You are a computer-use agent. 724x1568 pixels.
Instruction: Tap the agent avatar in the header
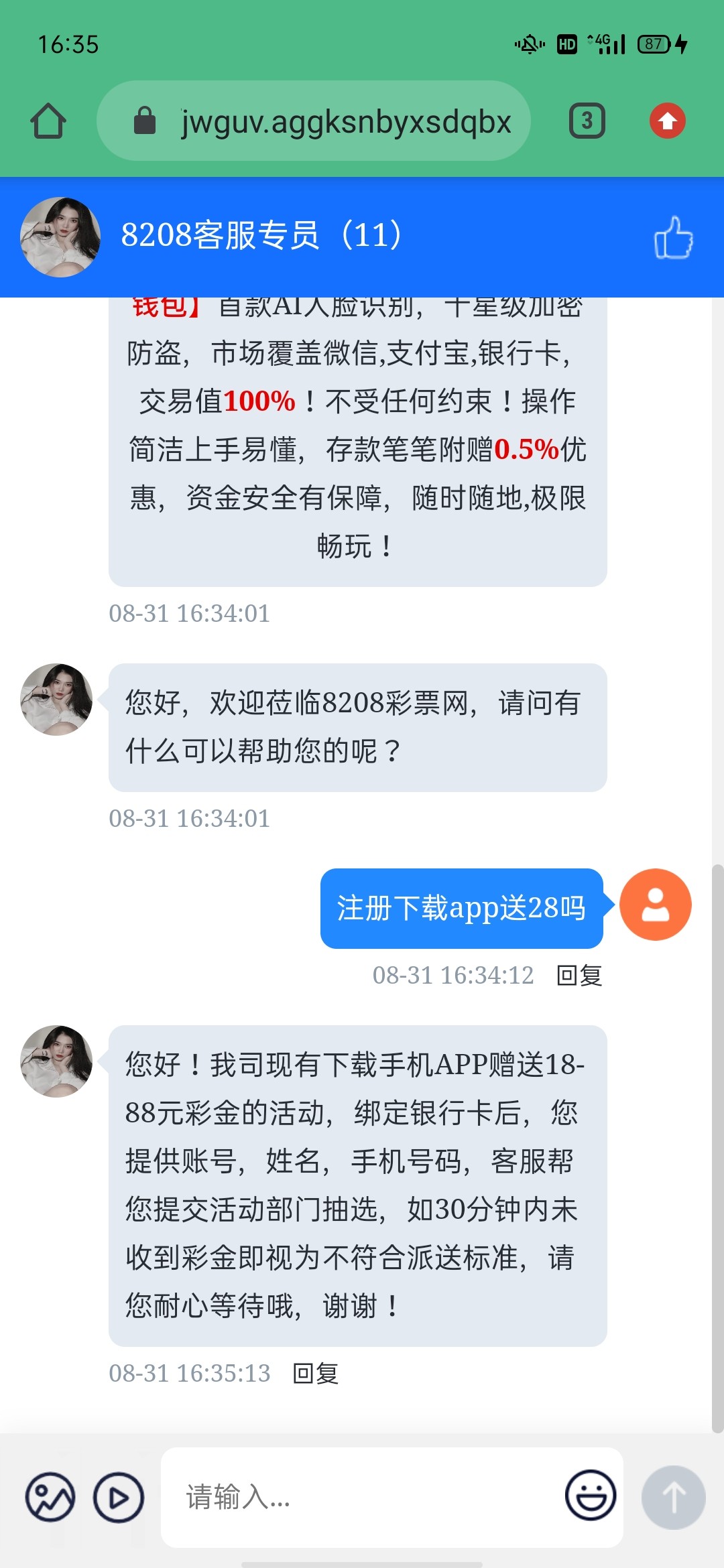point(61,237)
